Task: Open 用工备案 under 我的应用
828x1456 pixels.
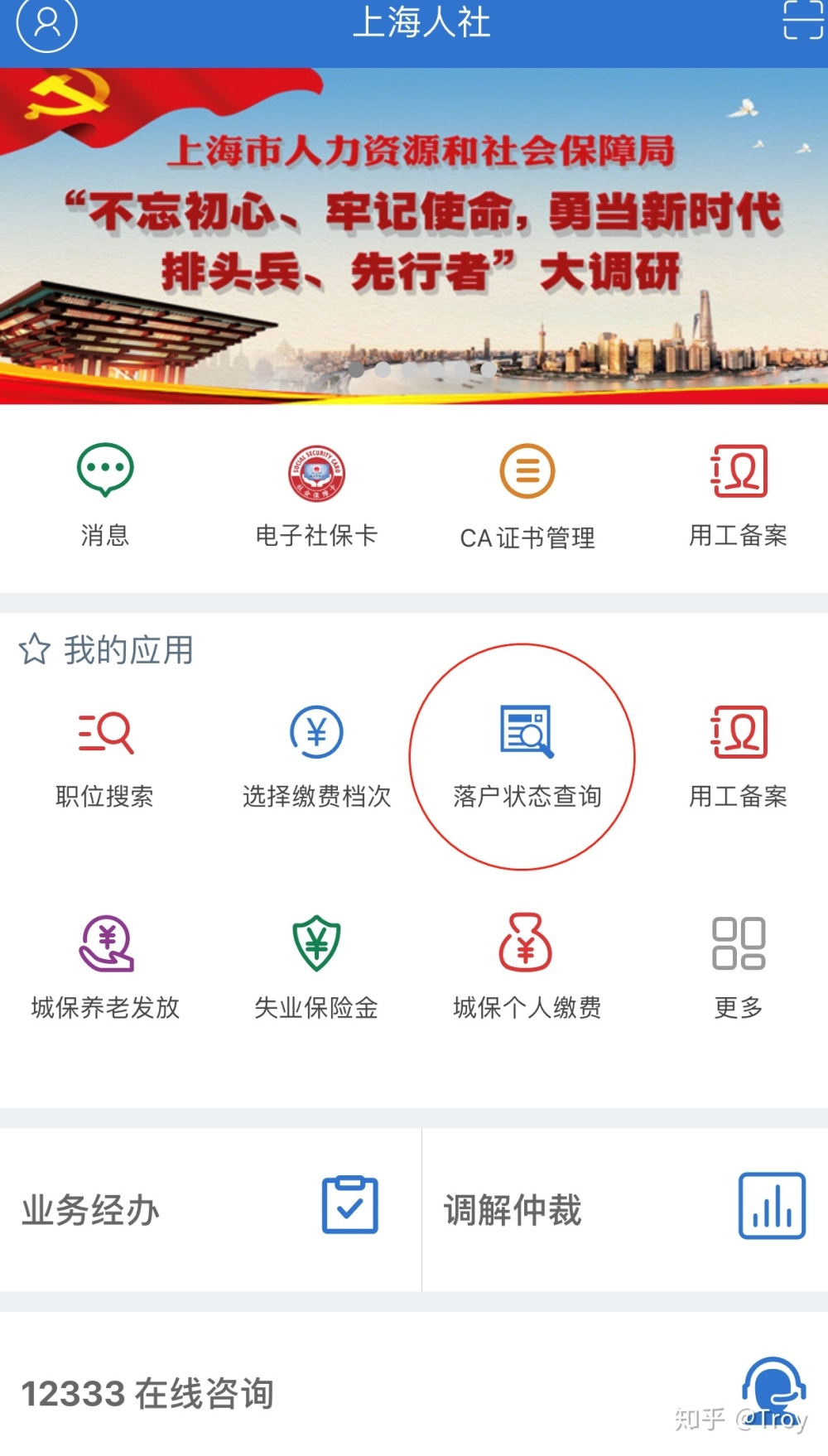Action: coord(739,755)
